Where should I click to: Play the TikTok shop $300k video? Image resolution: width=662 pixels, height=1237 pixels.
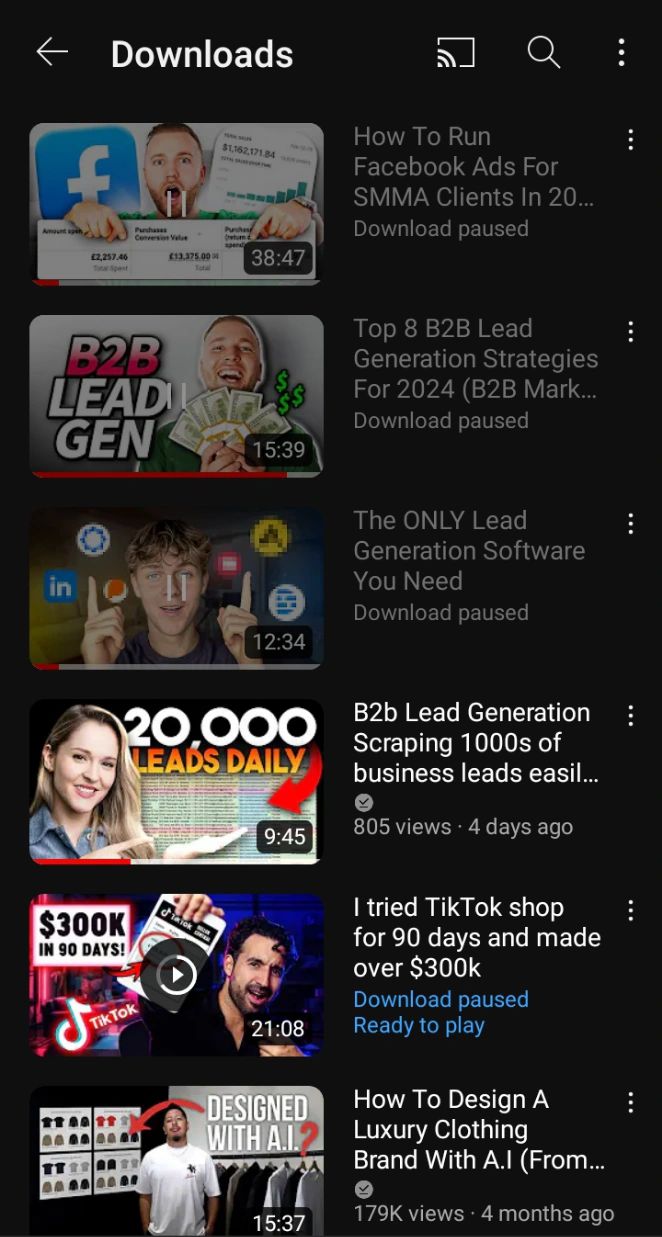point(176,974)
